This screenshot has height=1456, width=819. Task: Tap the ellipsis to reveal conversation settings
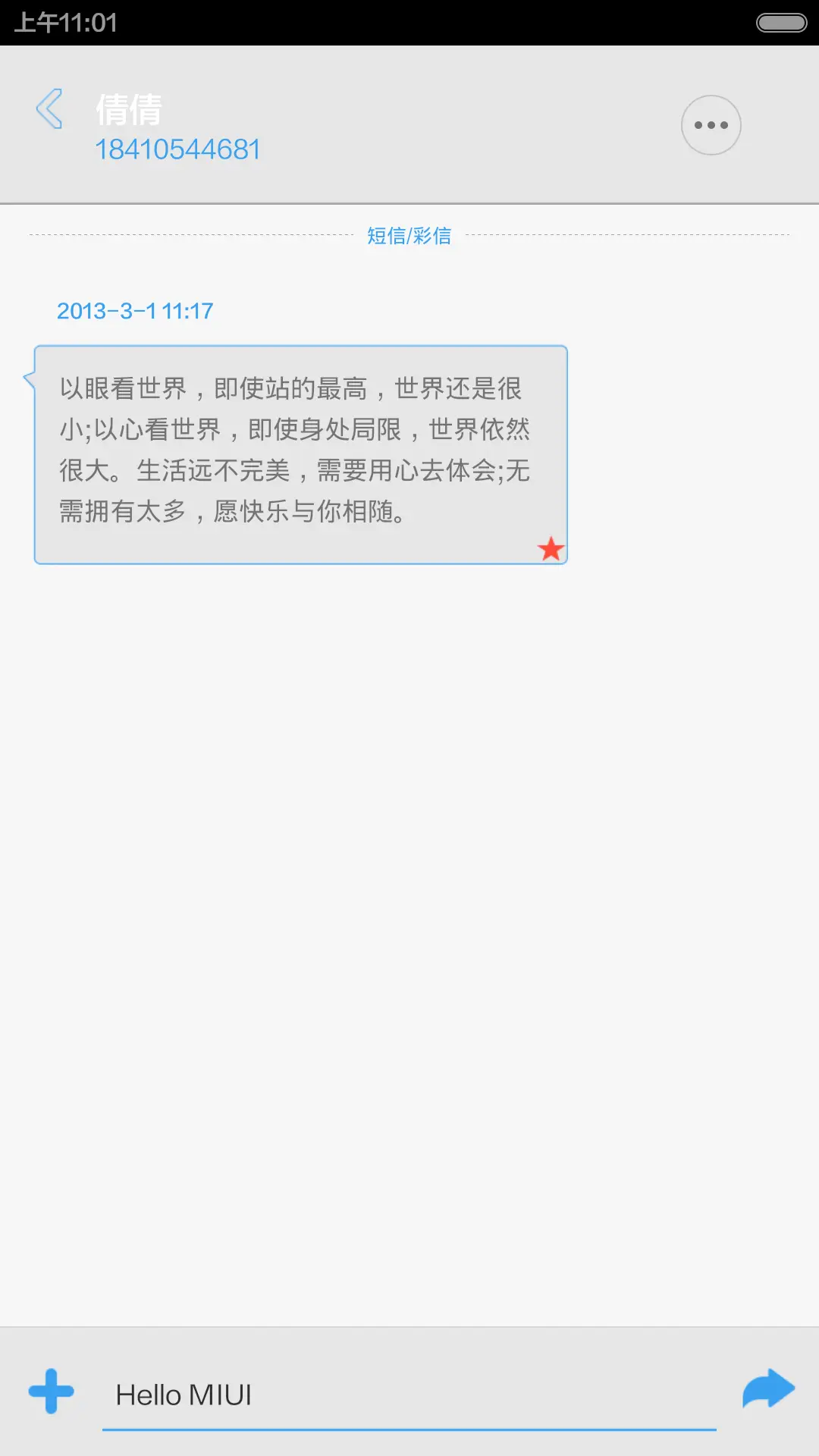pos(710,124)
